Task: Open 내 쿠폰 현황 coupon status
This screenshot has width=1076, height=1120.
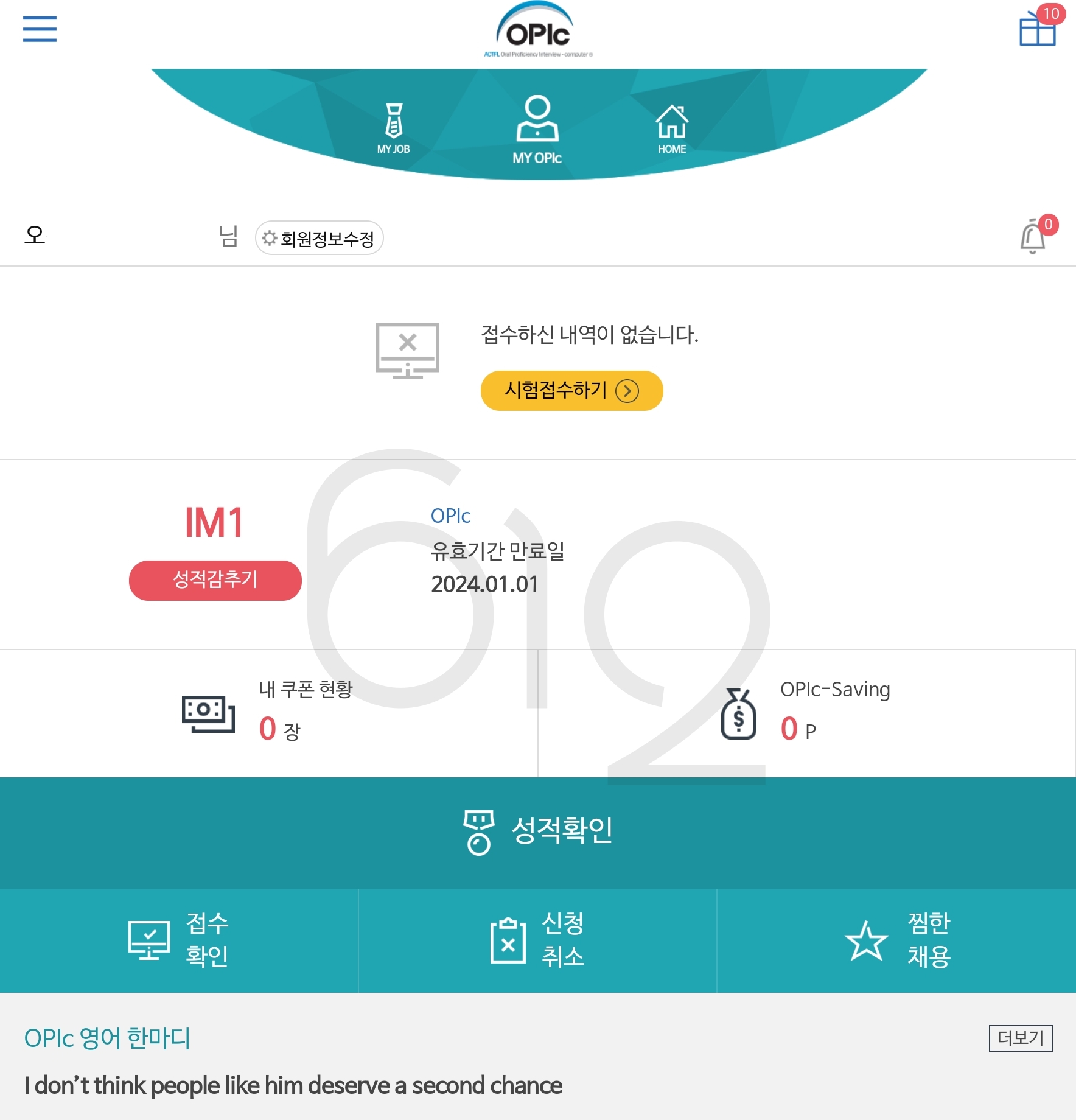Action: coord(268,713)
